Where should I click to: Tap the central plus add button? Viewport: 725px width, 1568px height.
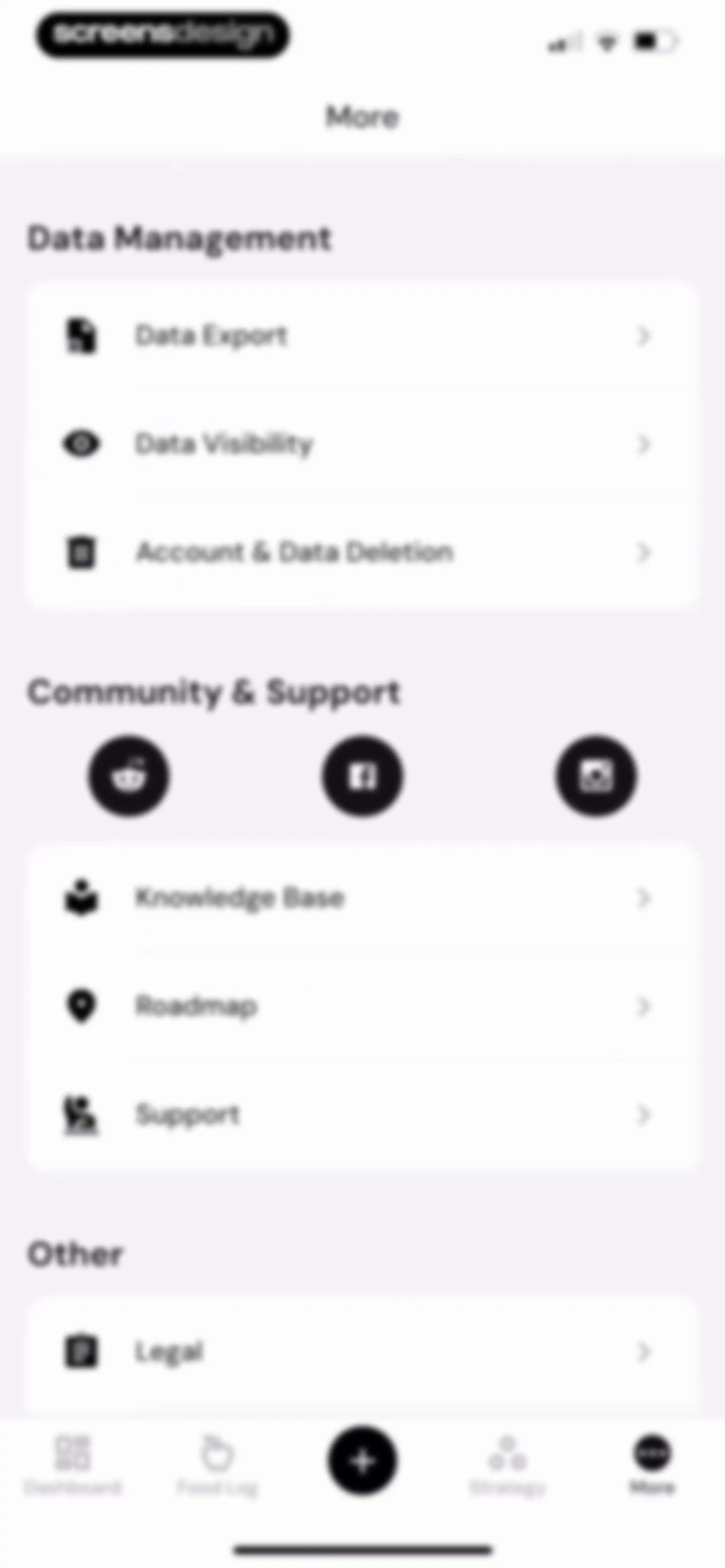[362, 1460]
